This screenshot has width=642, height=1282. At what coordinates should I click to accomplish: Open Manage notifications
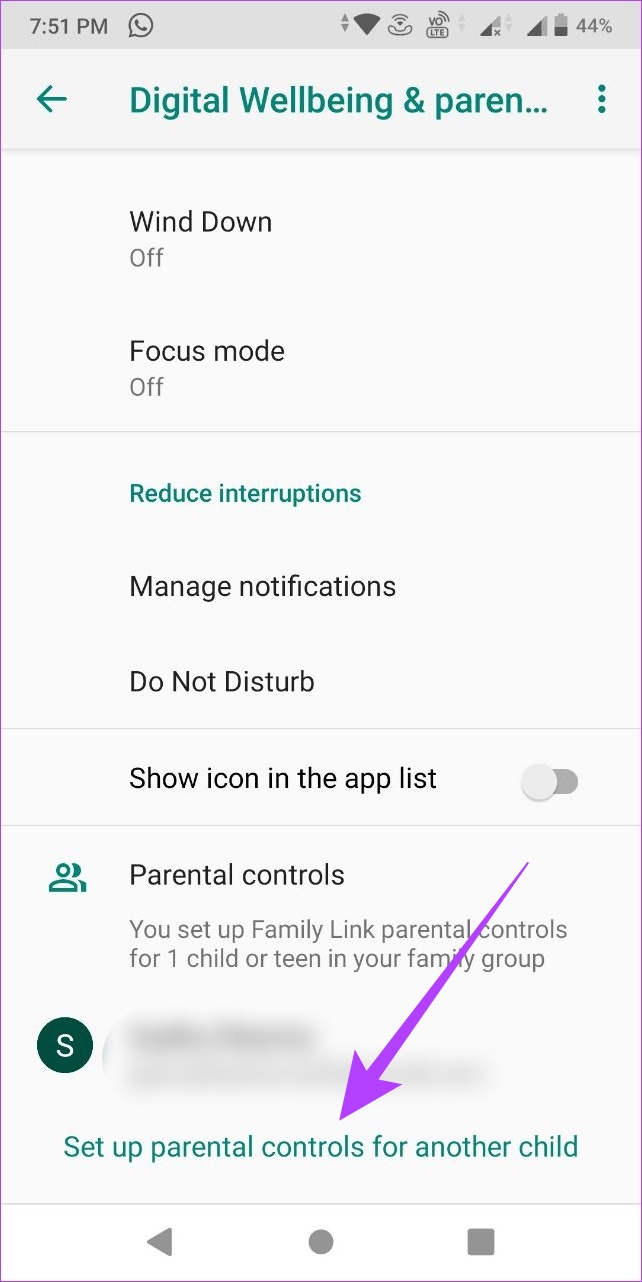(321, 587)
